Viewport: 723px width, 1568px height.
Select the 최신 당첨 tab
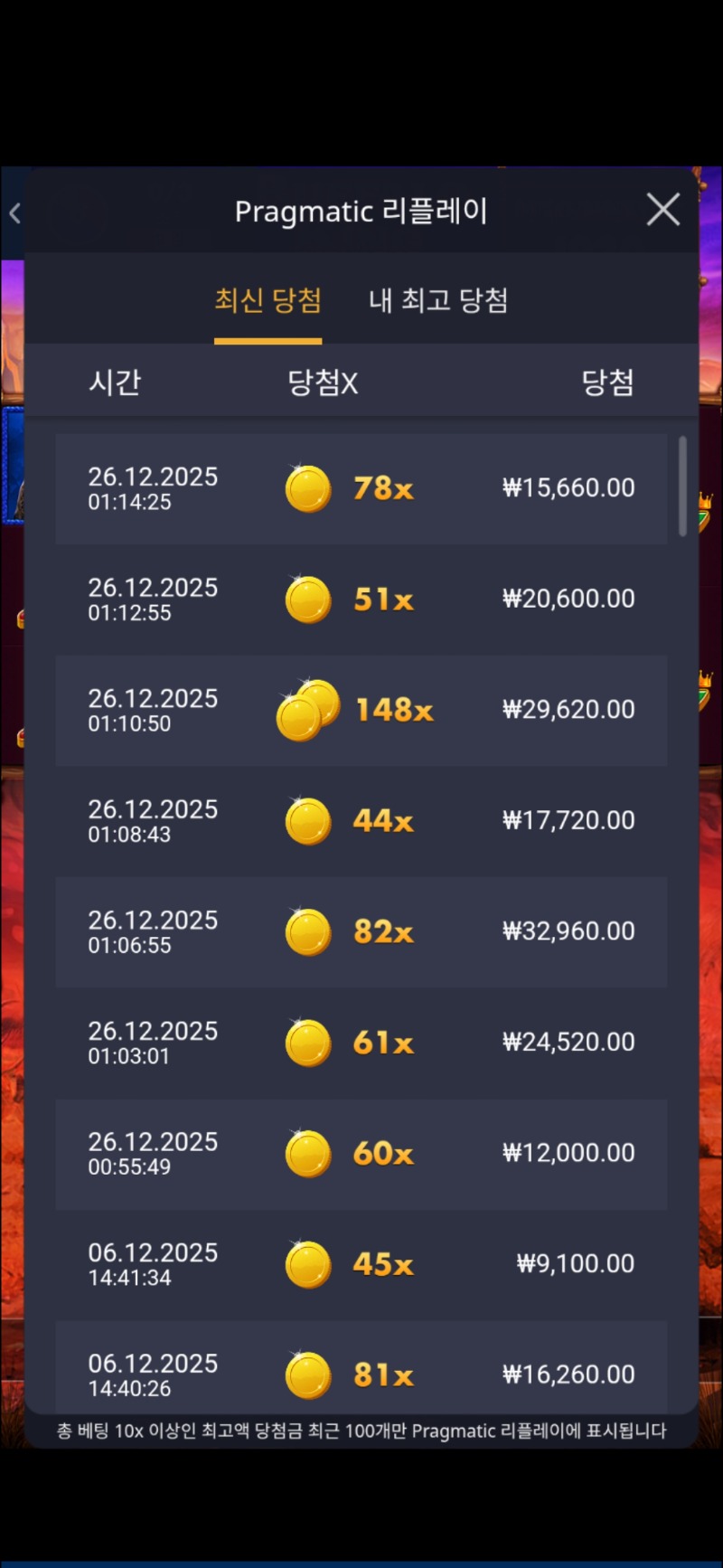pos(268,300)
